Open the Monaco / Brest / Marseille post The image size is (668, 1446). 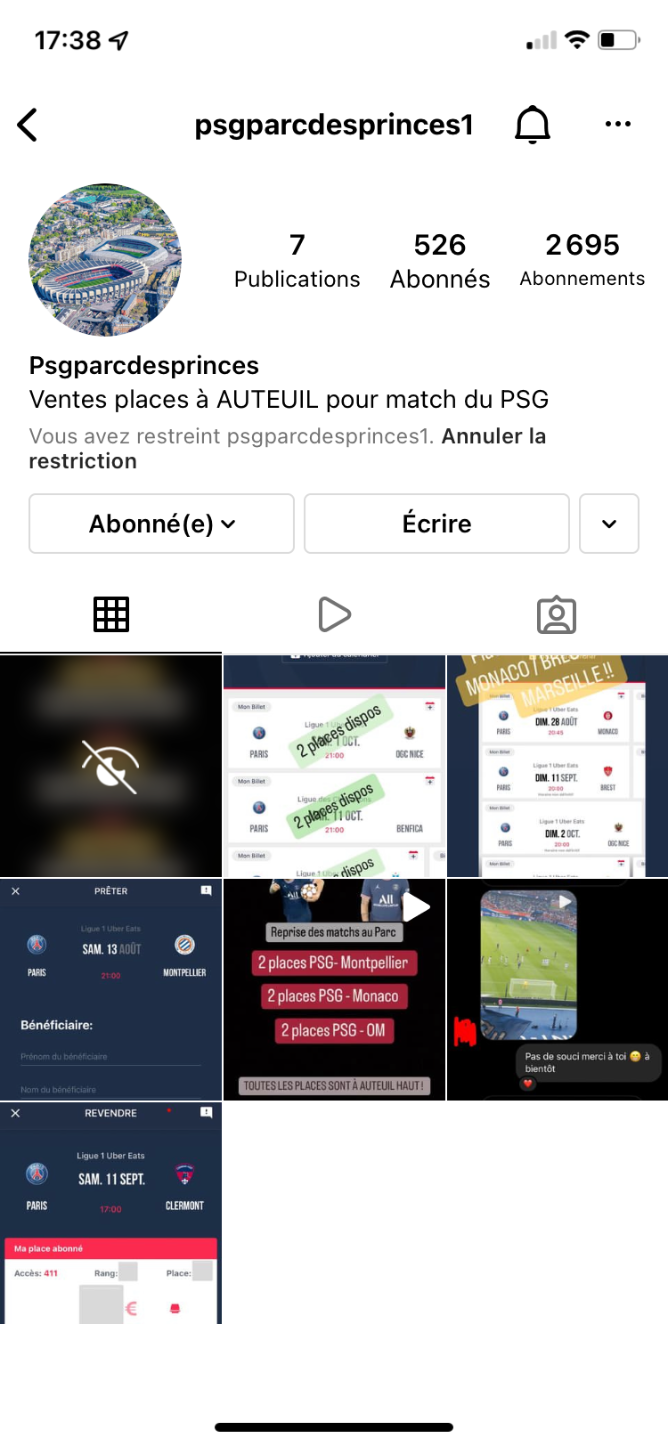click(x=557, y=766)
